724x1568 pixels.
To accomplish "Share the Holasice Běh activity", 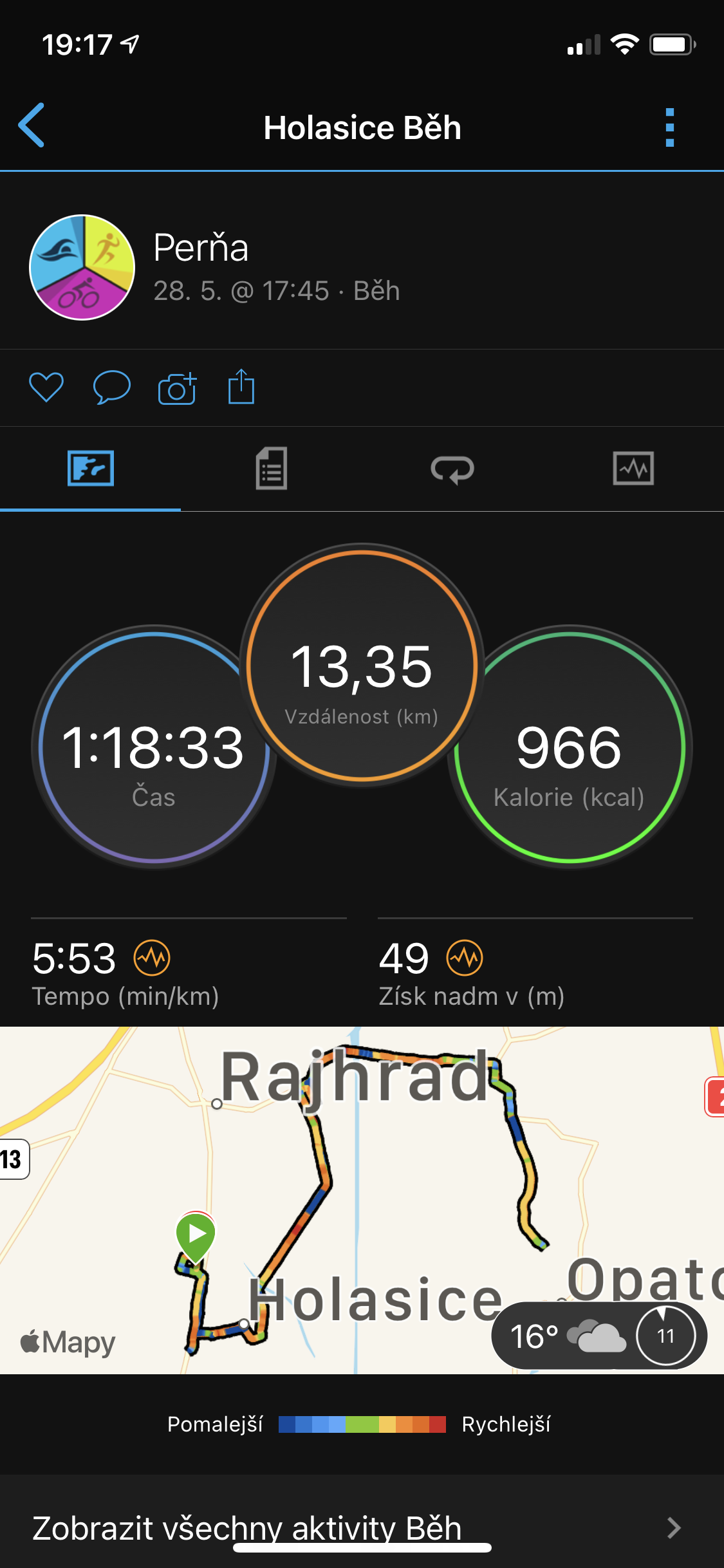I will pos(241,386).
